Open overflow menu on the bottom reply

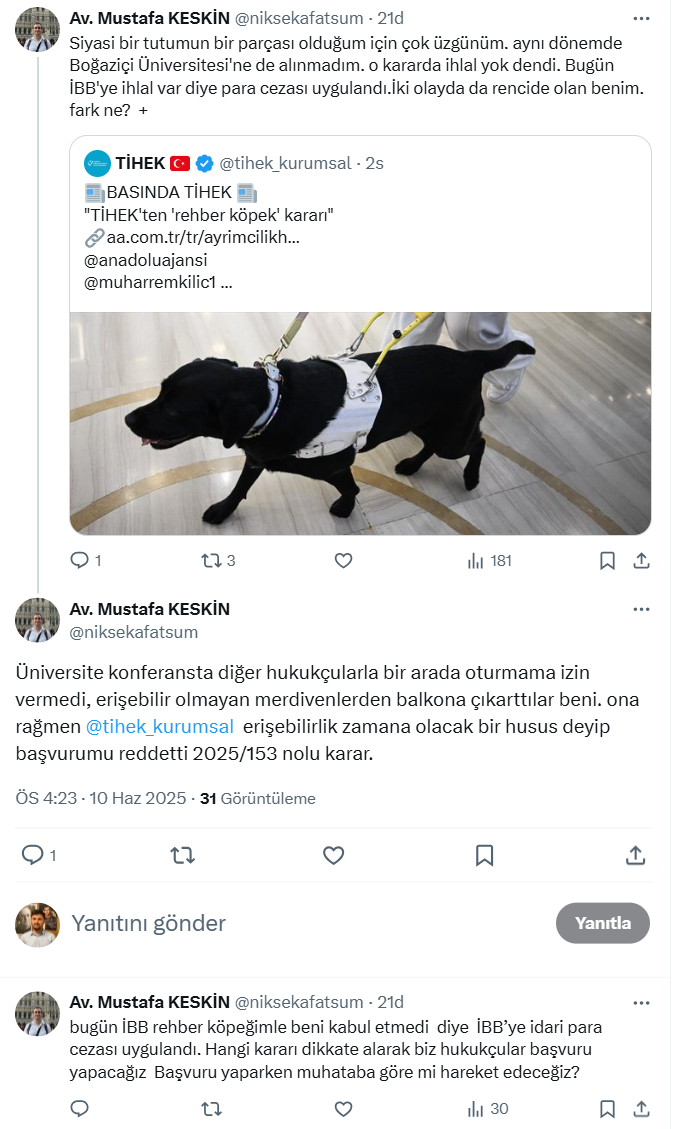[x=641, y=1002]
